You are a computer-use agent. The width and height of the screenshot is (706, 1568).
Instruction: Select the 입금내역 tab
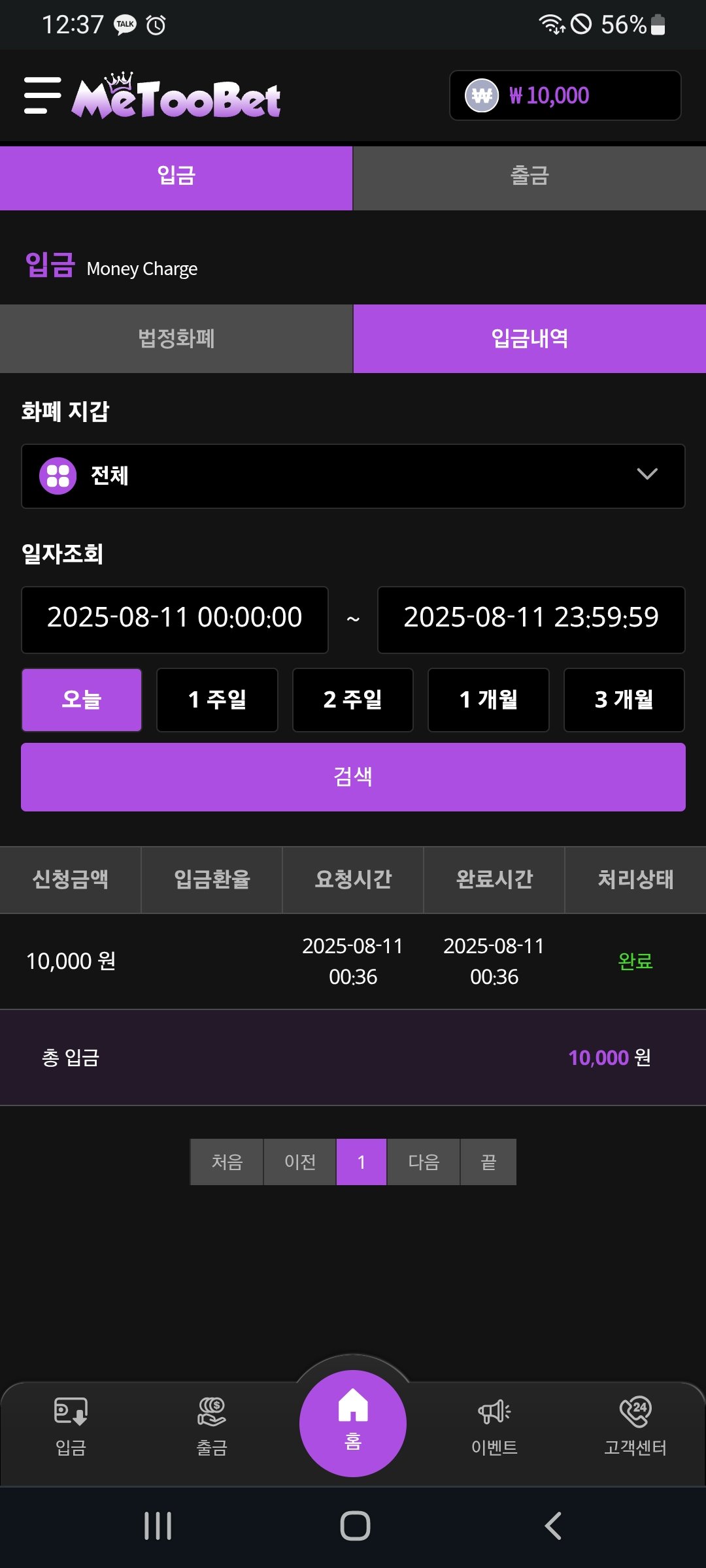pyautogui.click(x=529, y=338)
